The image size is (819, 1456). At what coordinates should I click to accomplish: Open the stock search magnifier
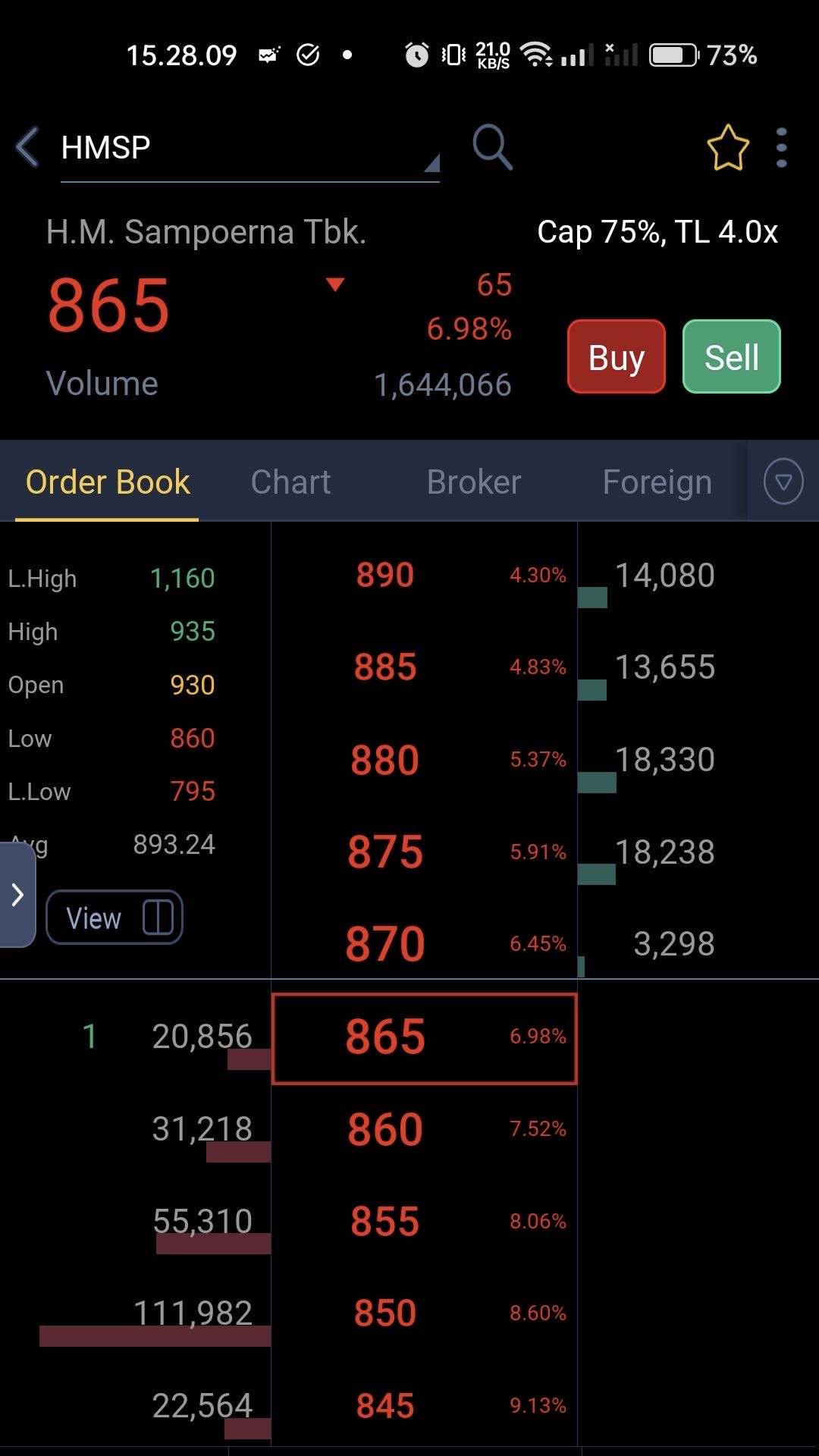(x=493, y=147)
